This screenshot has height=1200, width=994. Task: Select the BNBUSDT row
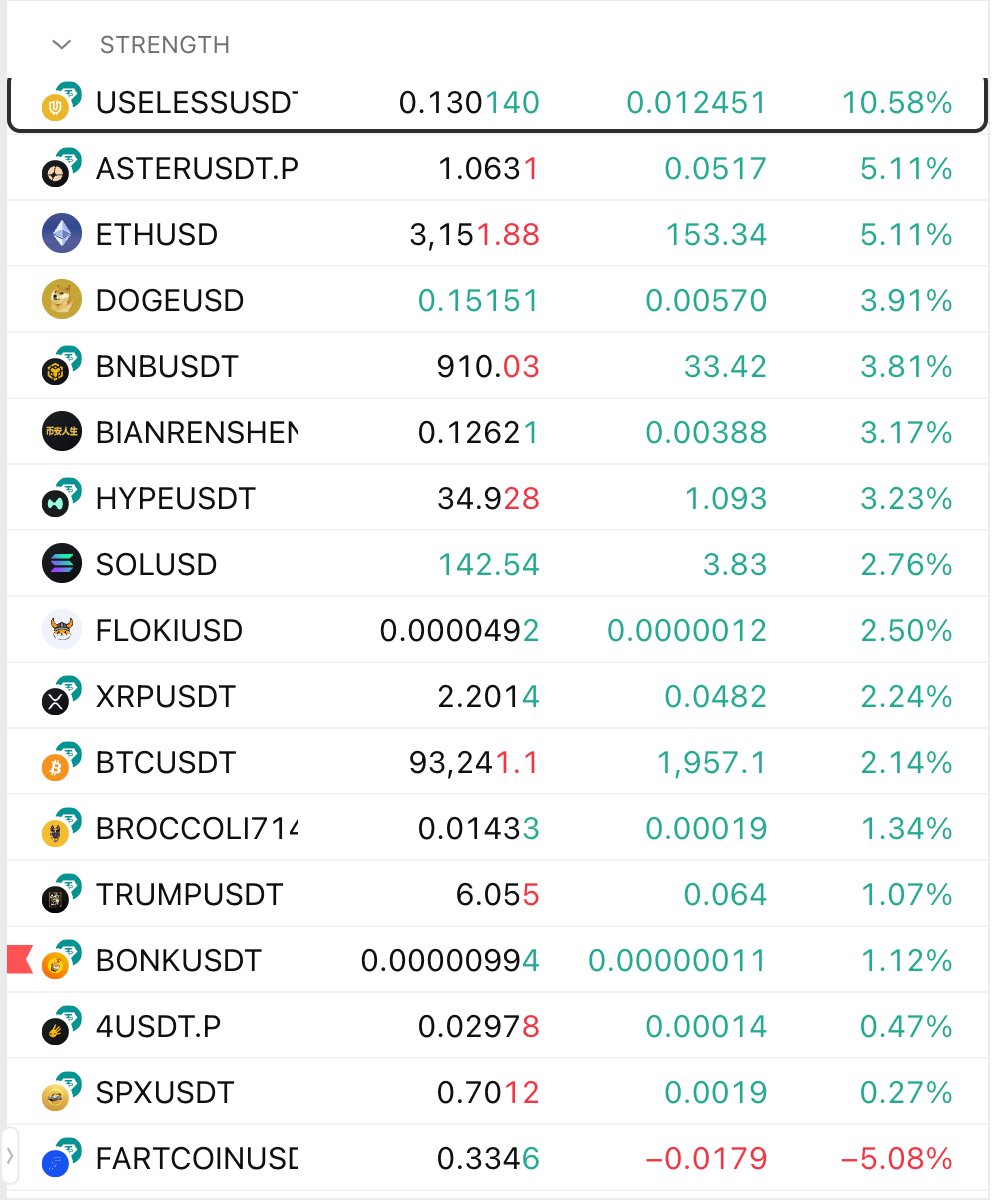point(167,367)
